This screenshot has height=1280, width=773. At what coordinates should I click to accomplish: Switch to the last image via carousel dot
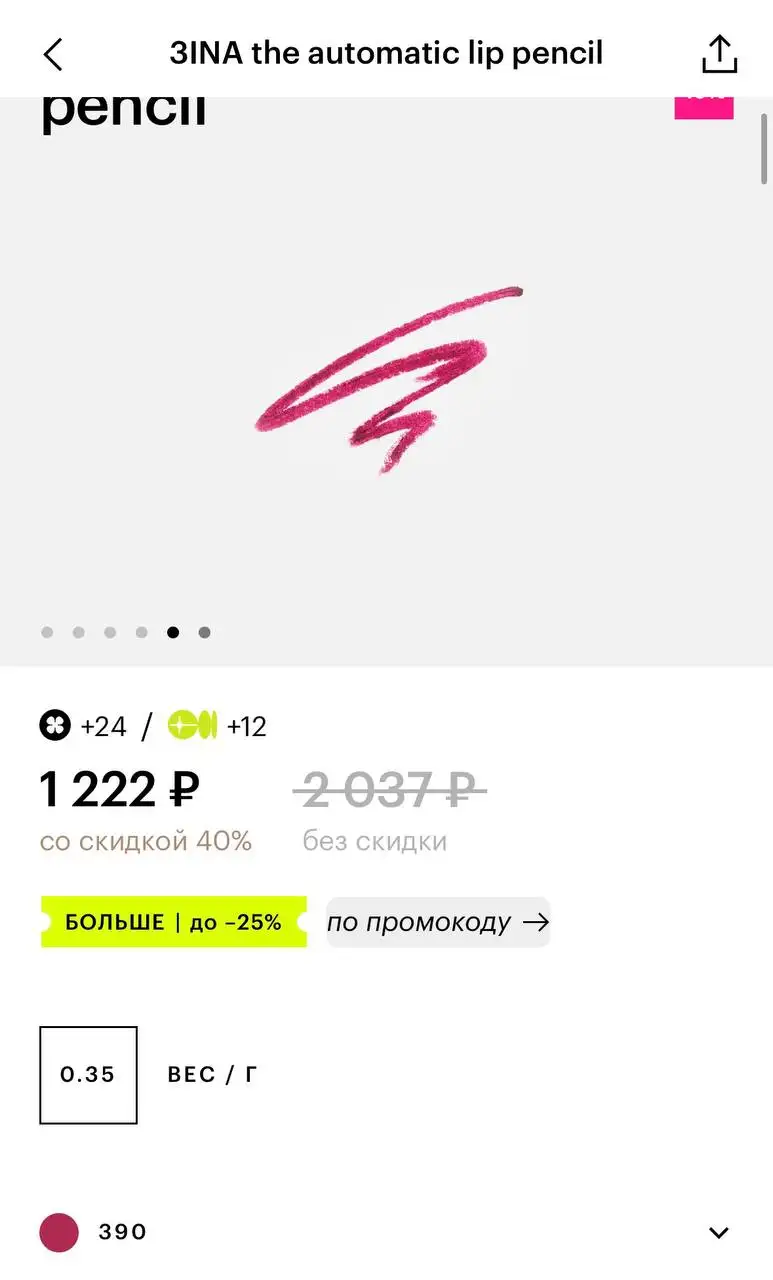coord(204,632)
